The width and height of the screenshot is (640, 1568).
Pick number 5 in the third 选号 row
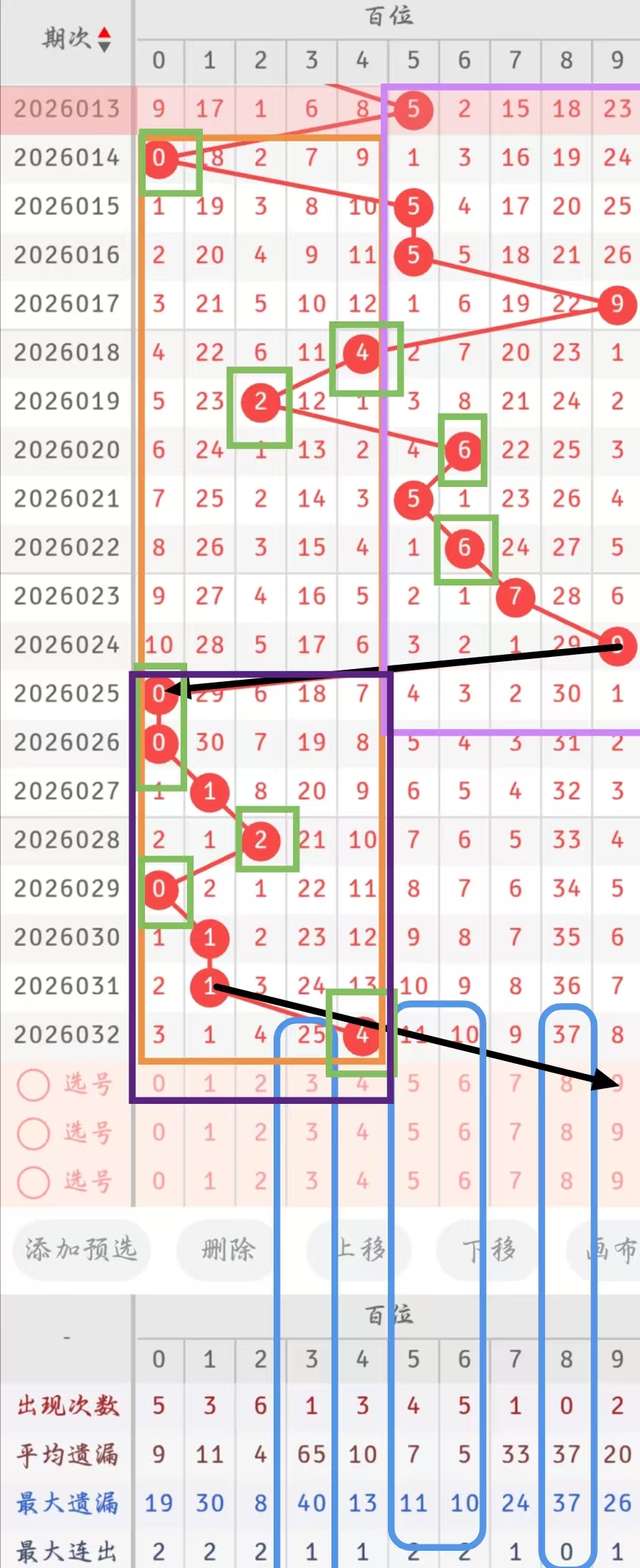click(x=413, y=1181)
